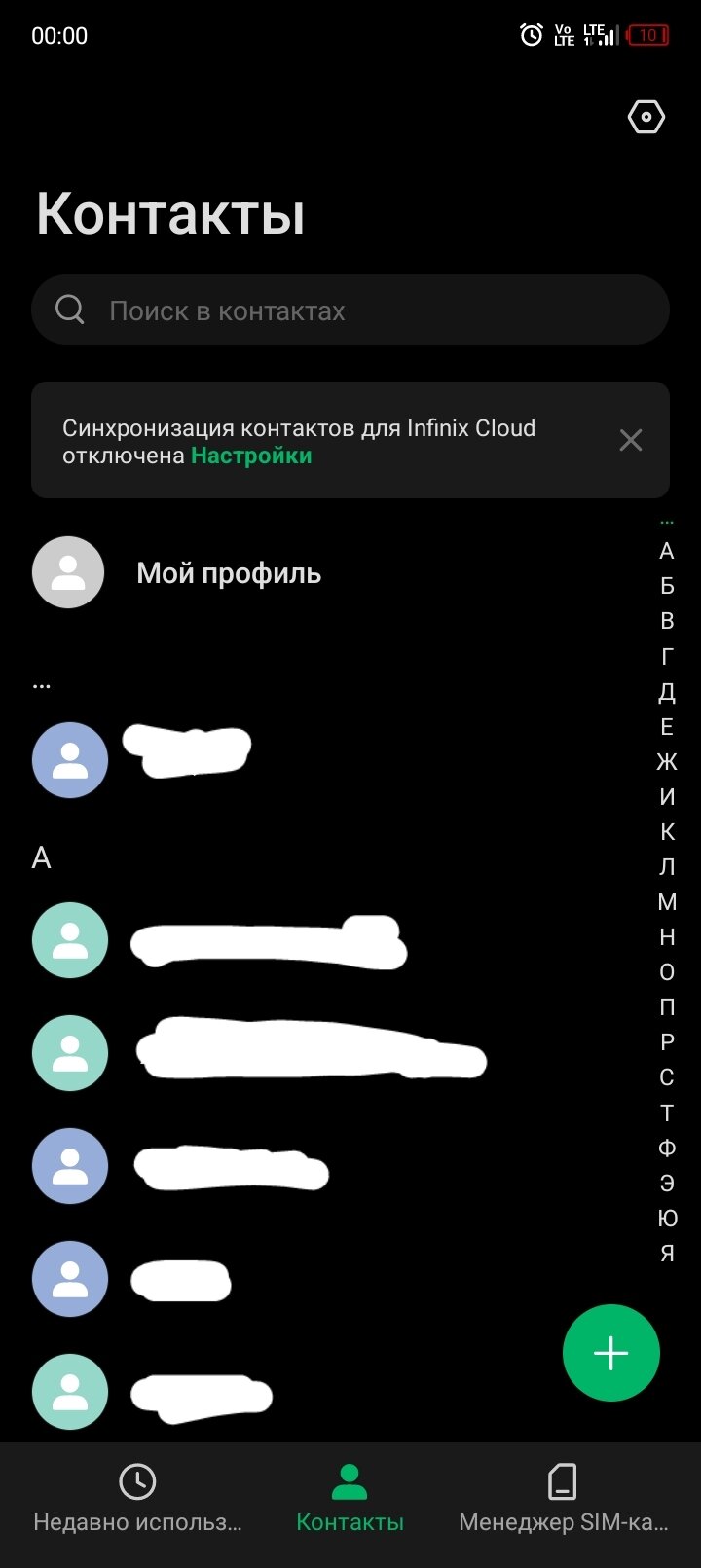
Task: Open the settings hexagon icon
Action: pos(646,118)
